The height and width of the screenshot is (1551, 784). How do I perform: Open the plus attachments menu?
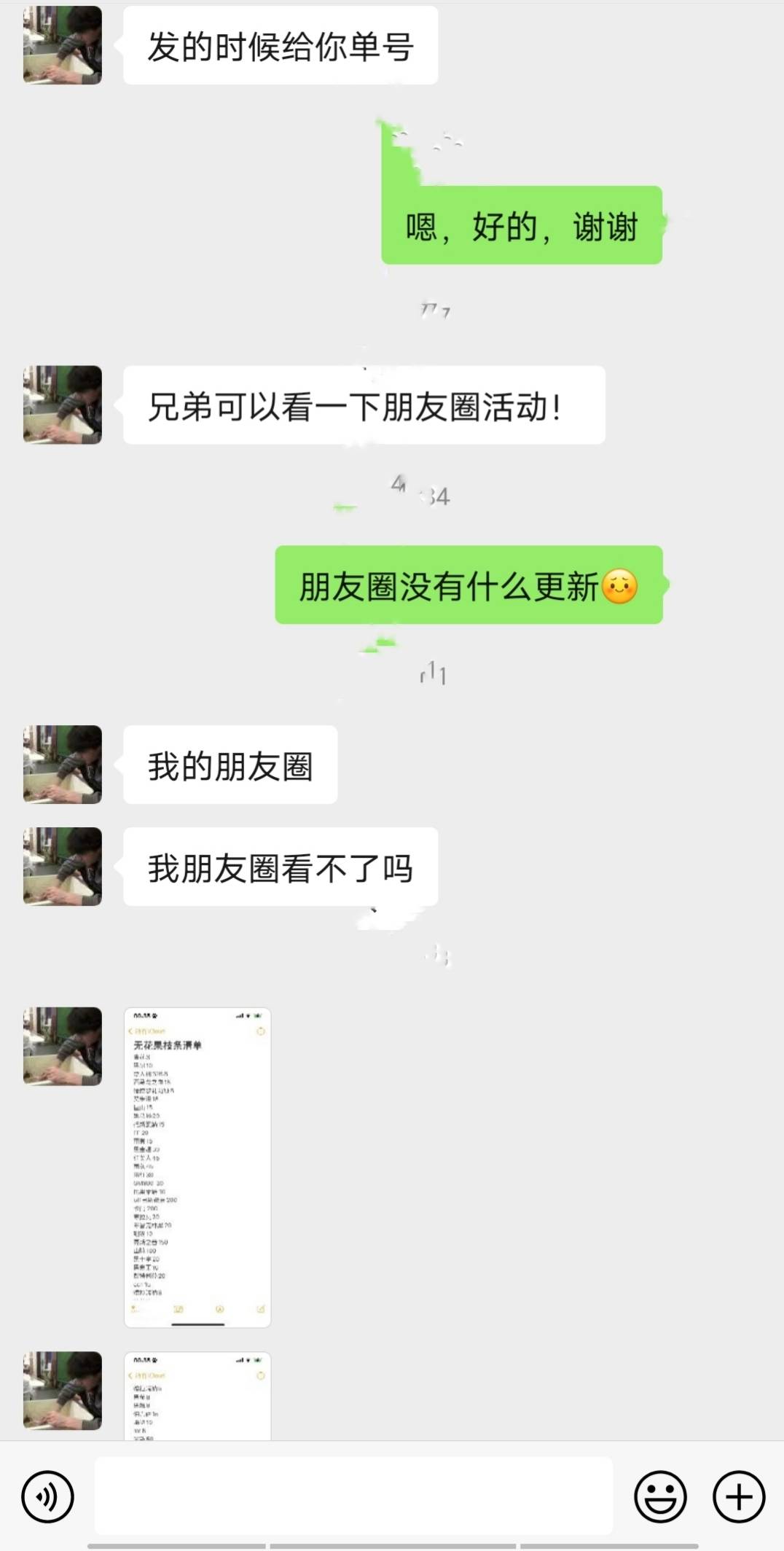point(739,1497)
